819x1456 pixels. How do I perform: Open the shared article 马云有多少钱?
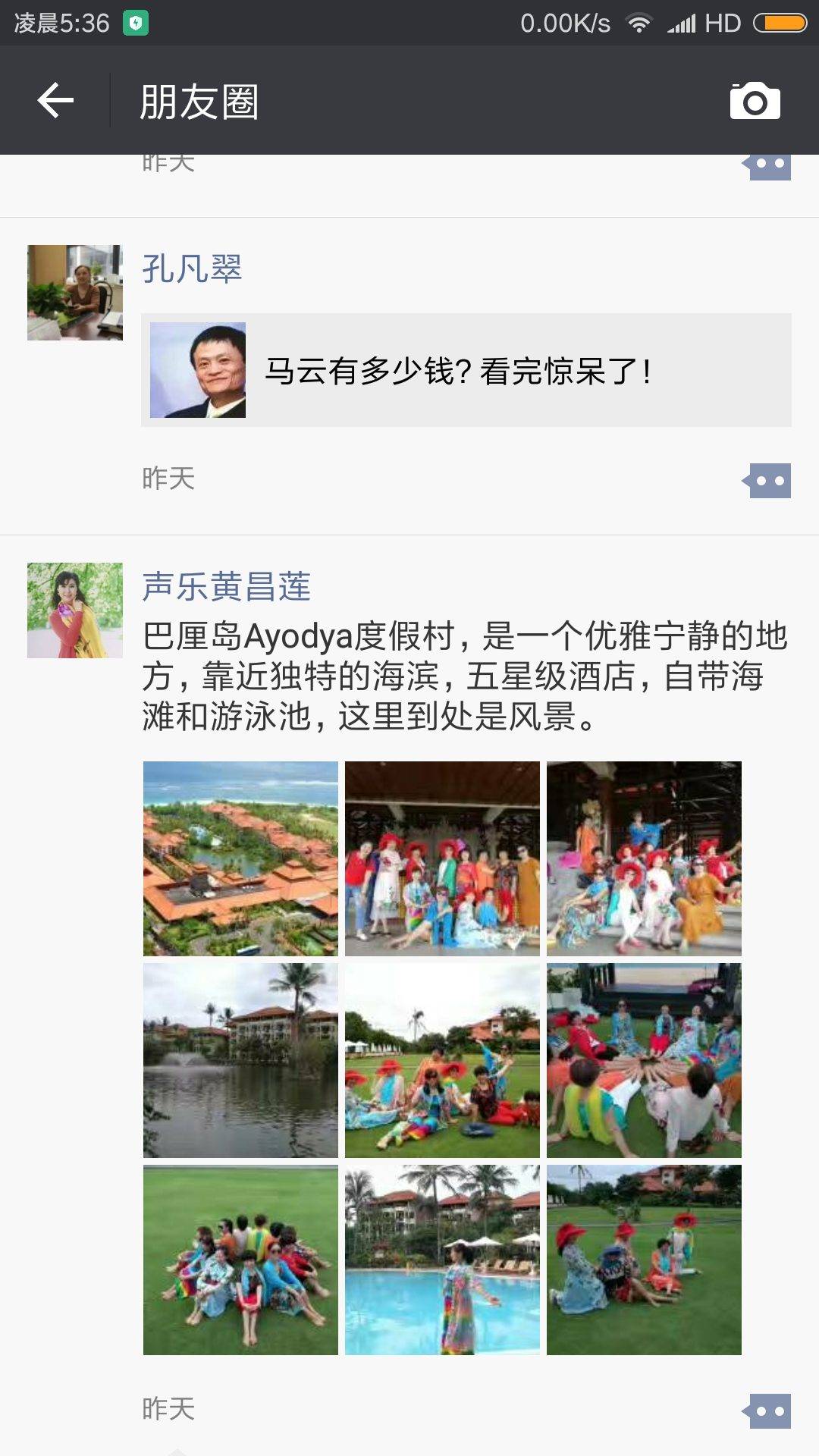coord(466,370)
